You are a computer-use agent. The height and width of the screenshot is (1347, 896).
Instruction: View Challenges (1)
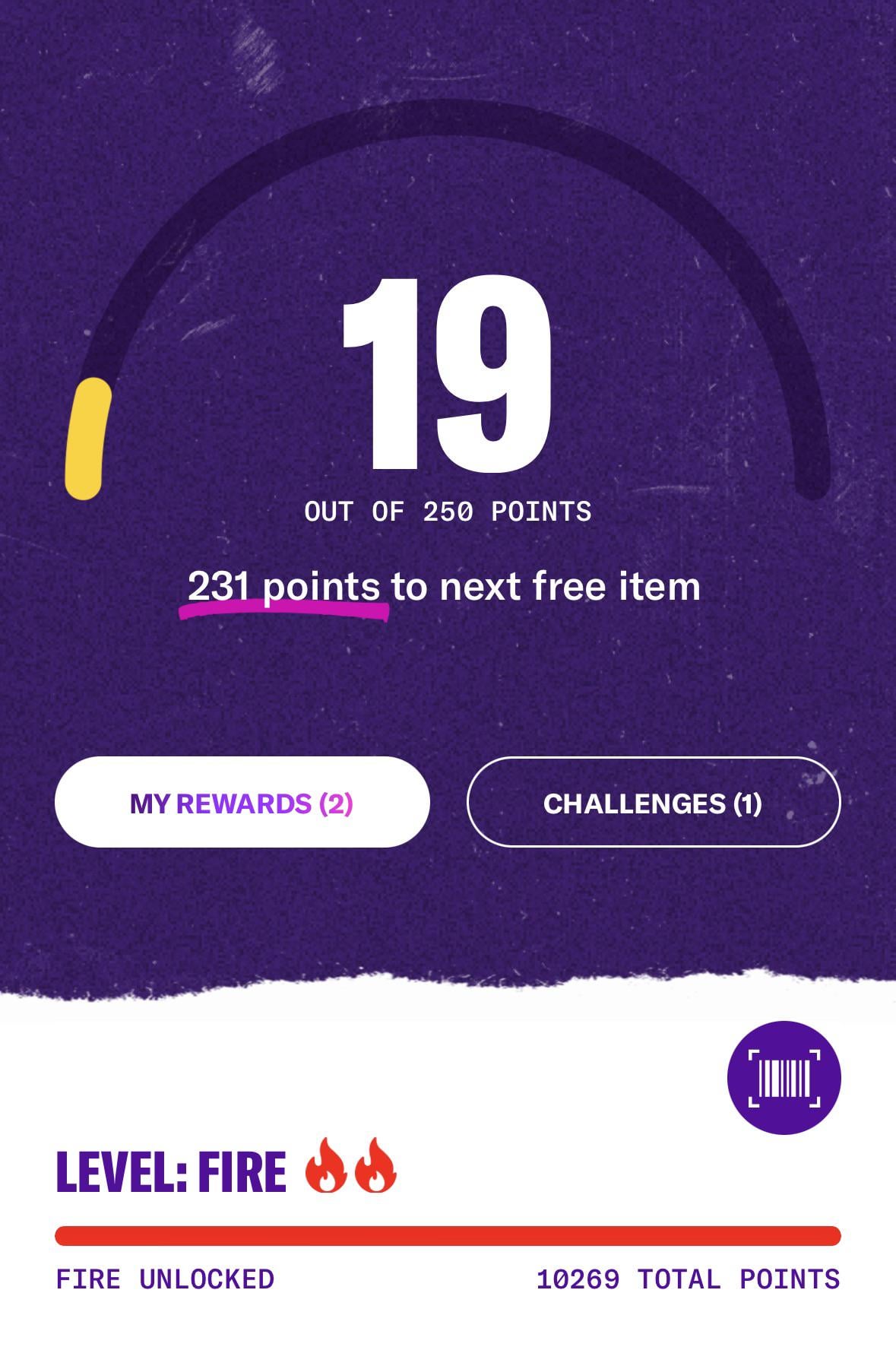click(x=653, y=803)
